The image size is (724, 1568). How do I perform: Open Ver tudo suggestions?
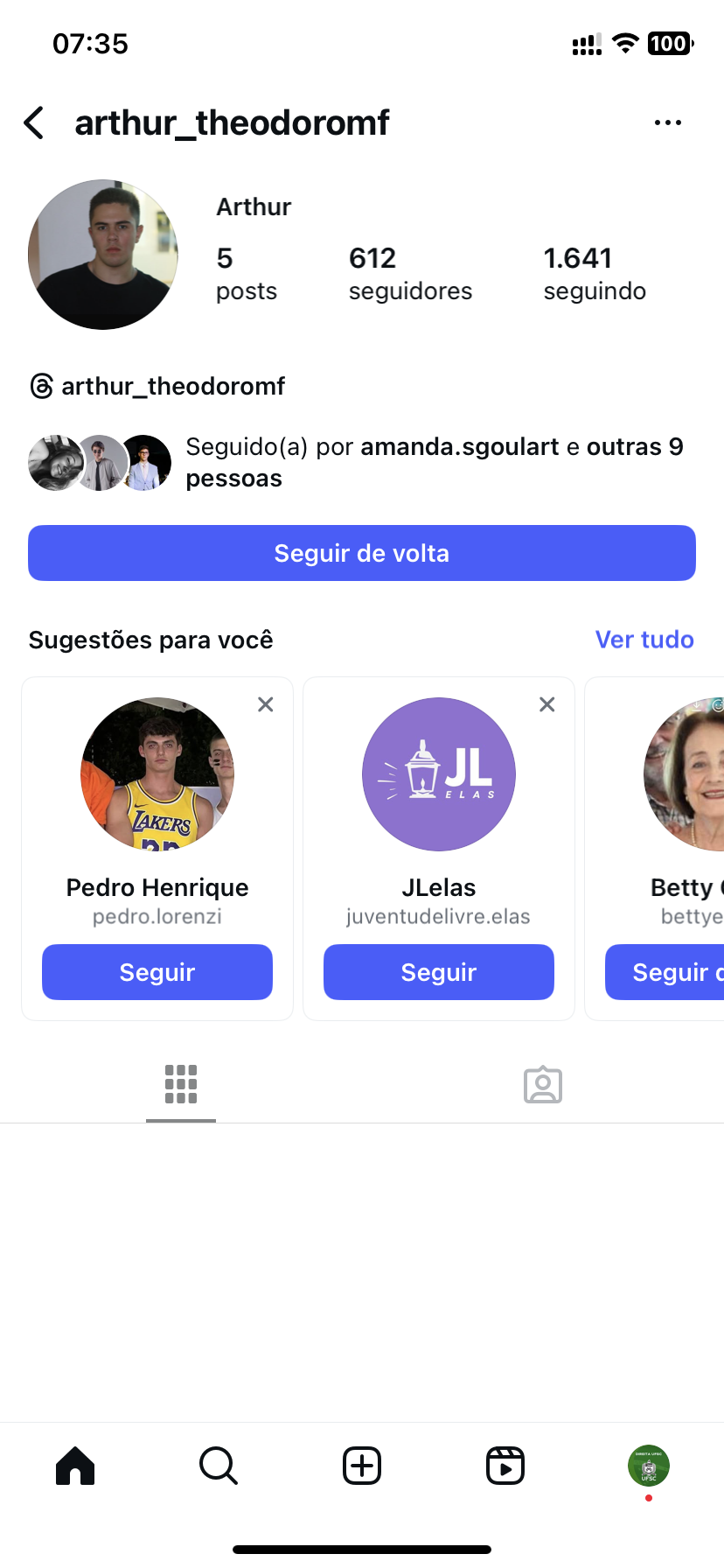pos(644,640)
